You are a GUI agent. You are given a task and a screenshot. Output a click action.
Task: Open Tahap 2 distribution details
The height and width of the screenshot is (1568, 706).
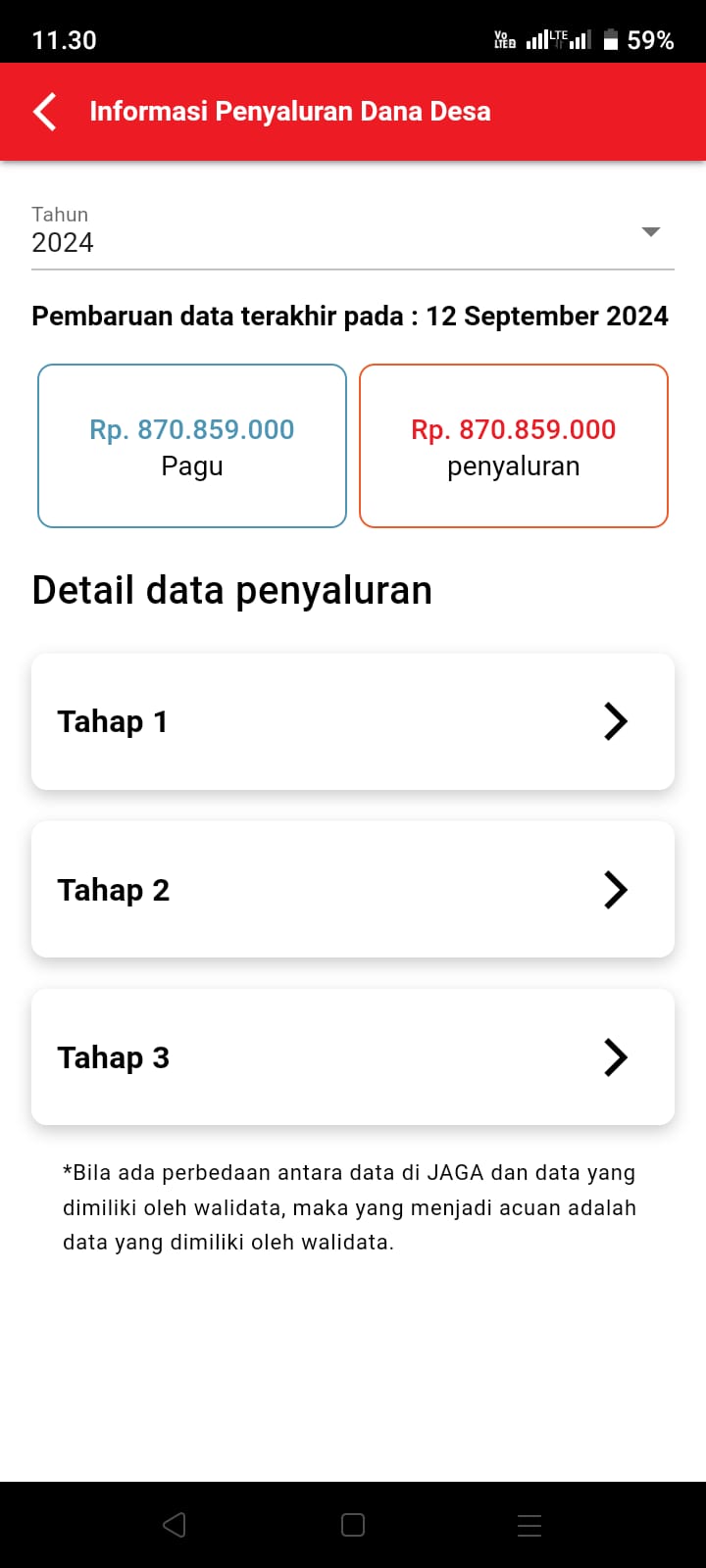coord(353,890)
